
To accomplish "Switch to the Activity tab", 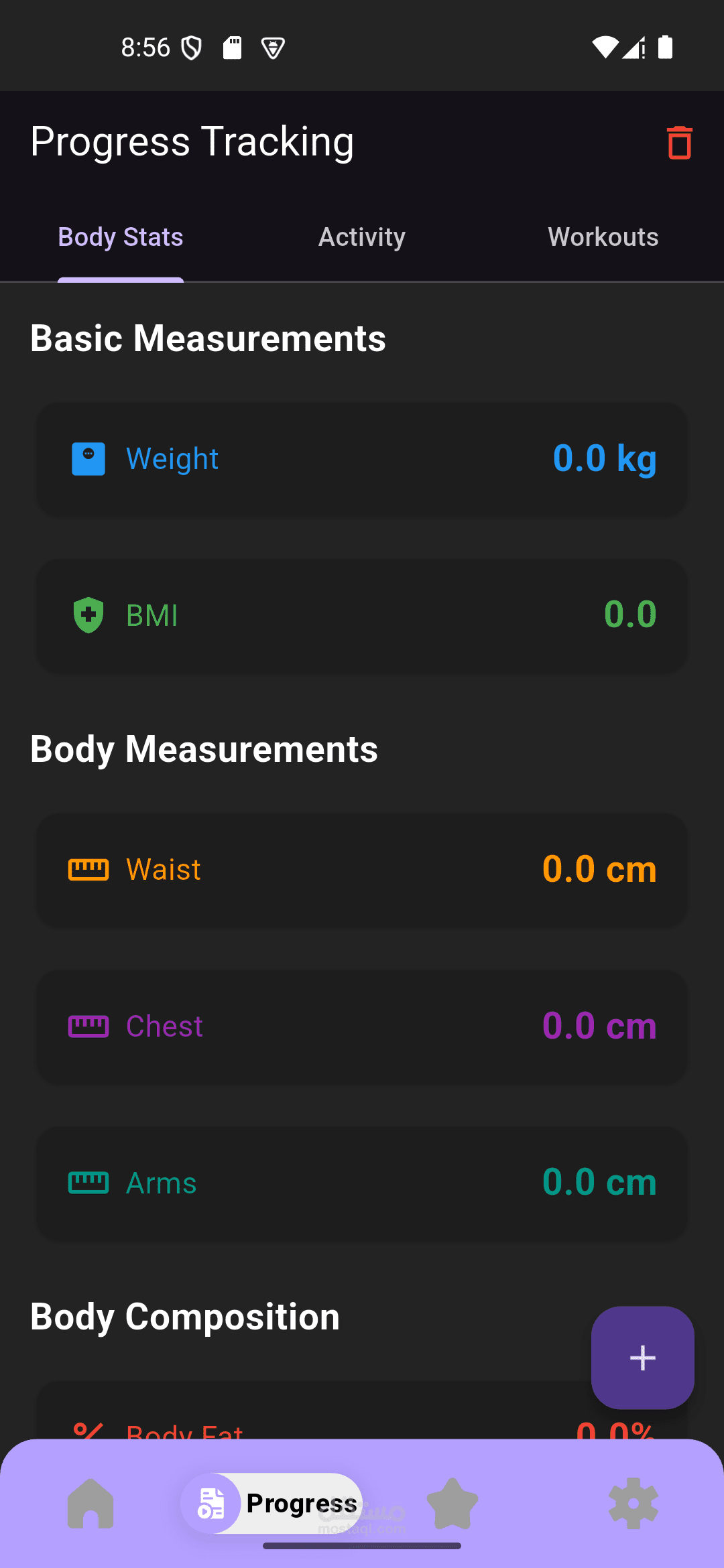I will (362, 237).
